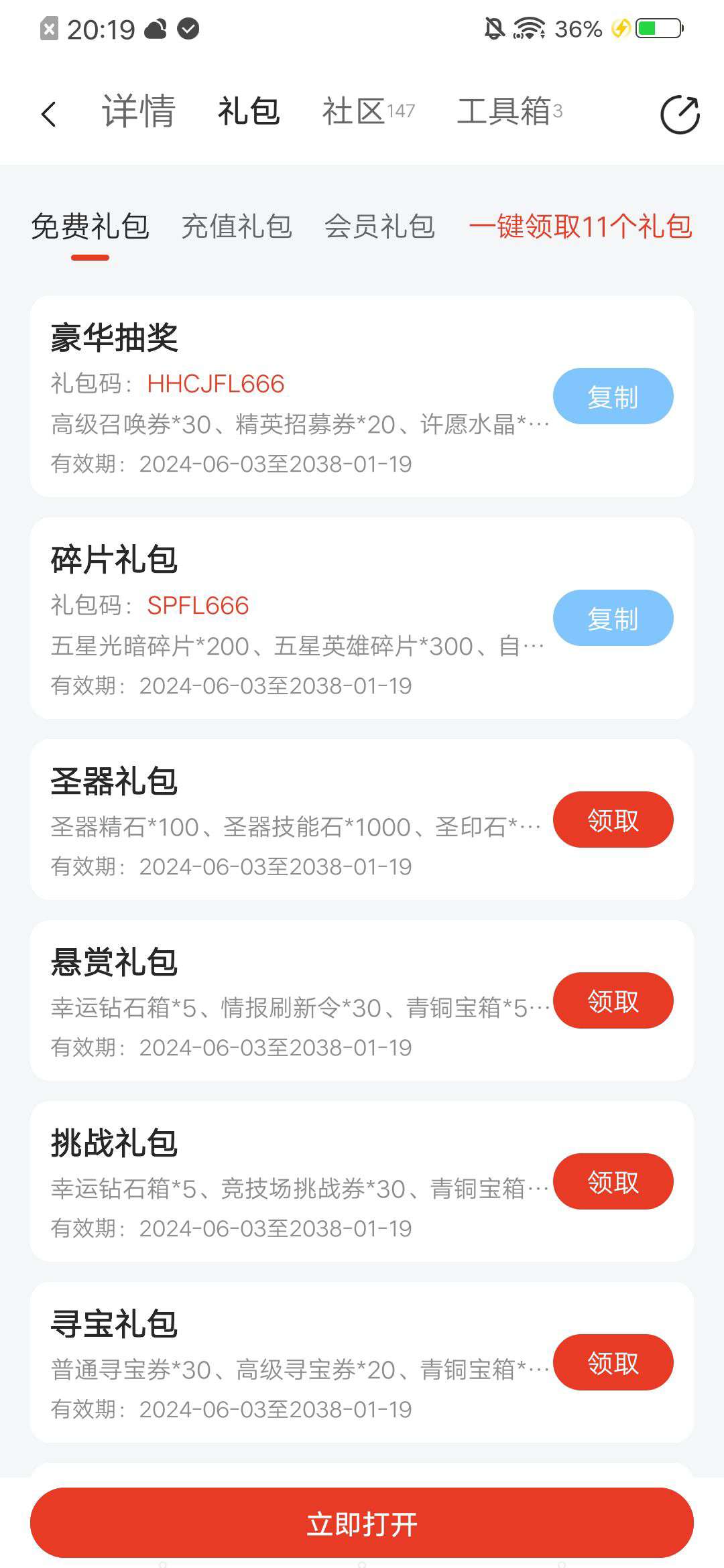Select the 免费礼包 sub-tab
The image size is (724, 1568).
point(90,226)
